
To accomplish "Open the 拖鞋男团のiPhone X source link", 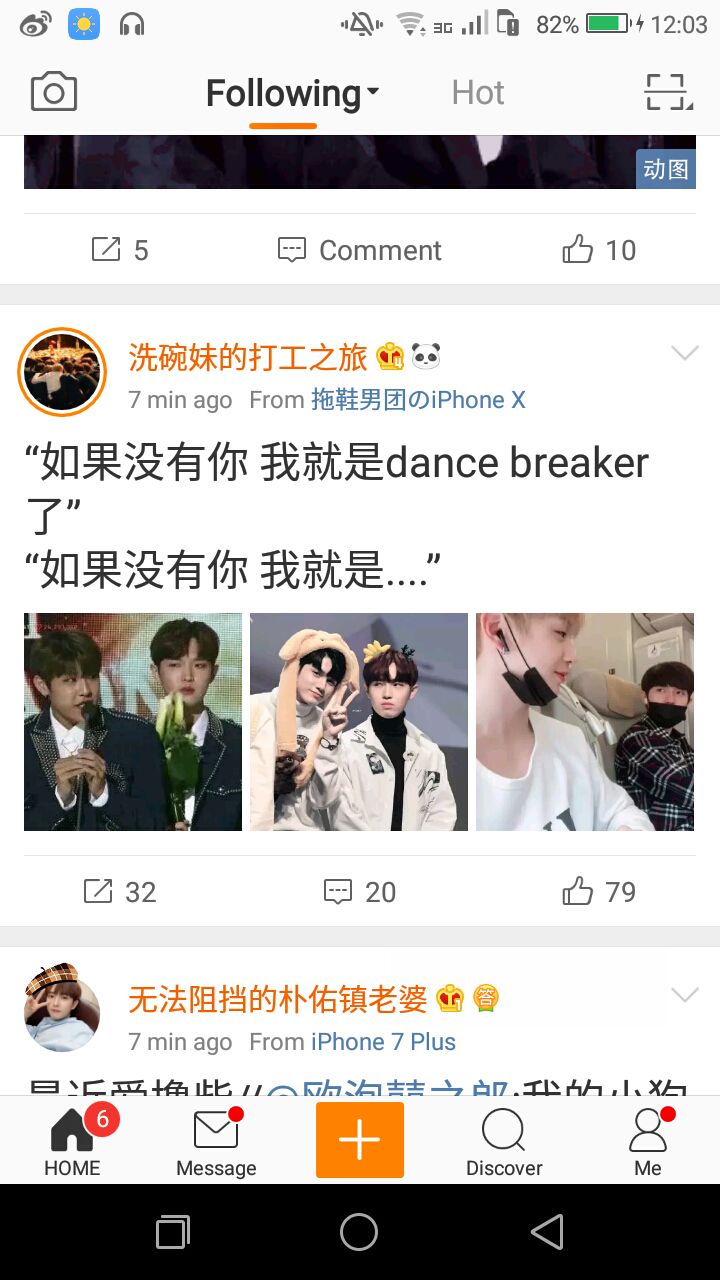I will point(418,400).
